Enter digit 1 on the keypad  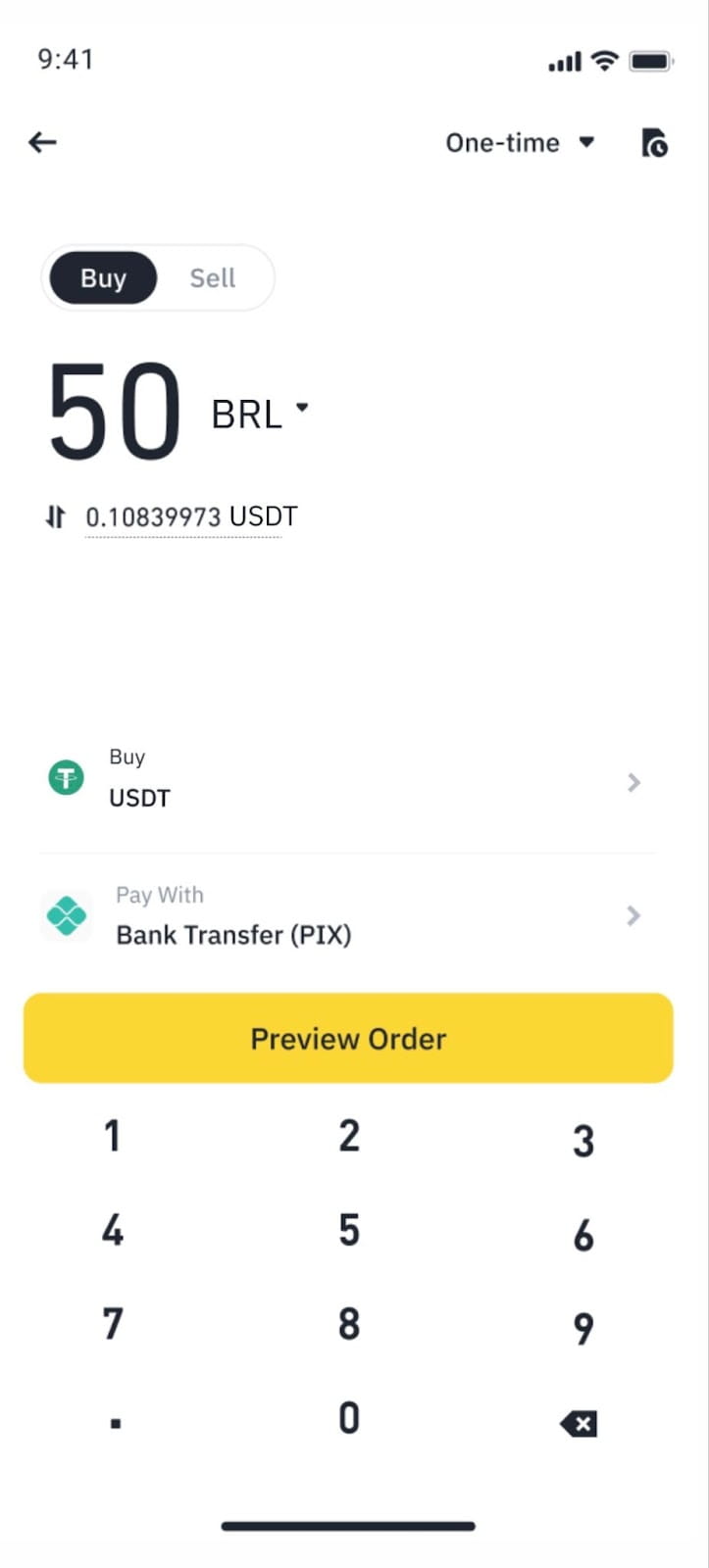113,1137
